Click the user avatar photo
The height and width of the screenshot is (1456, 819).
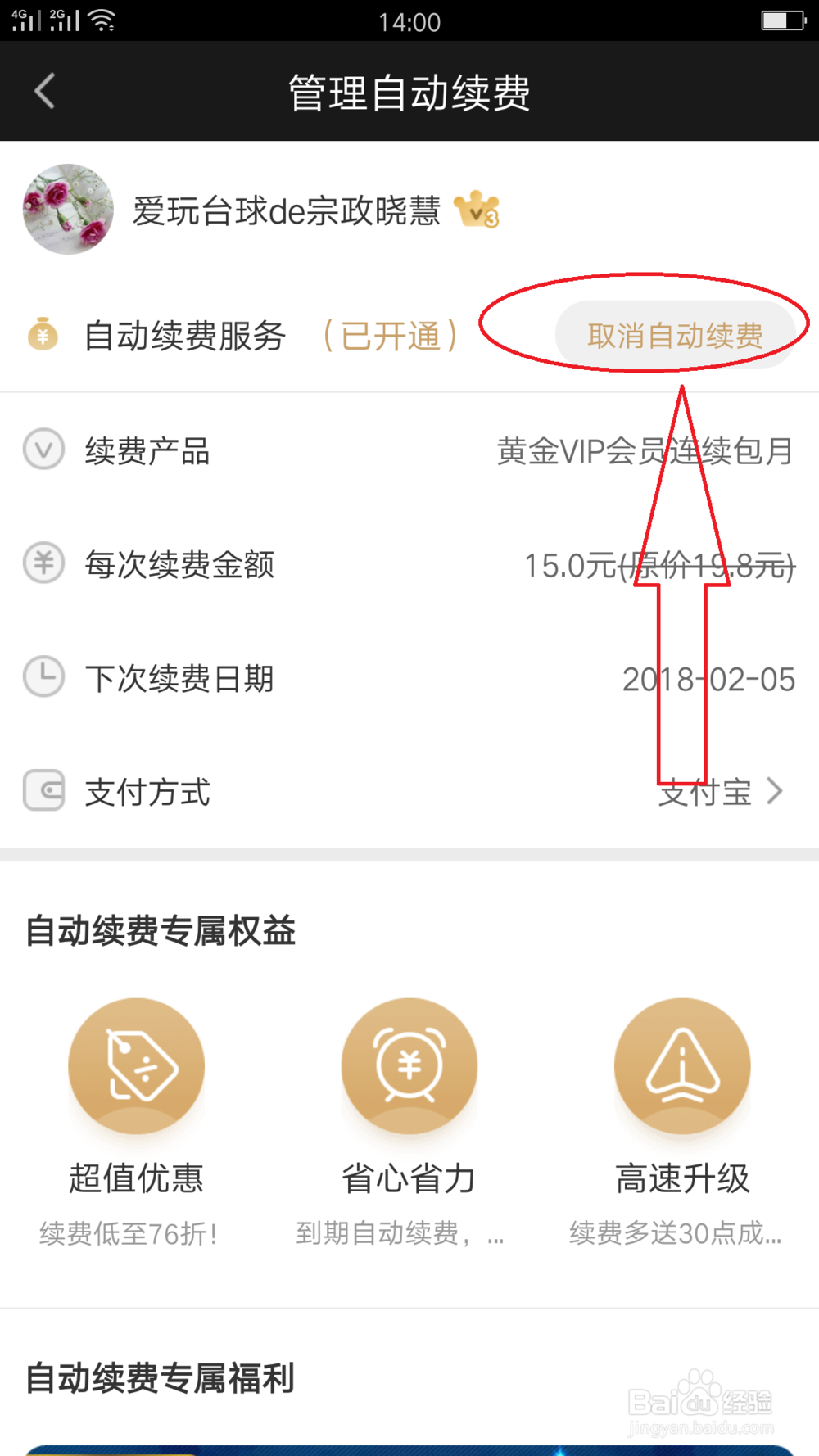pyautogui.click(x=68, y=209)
